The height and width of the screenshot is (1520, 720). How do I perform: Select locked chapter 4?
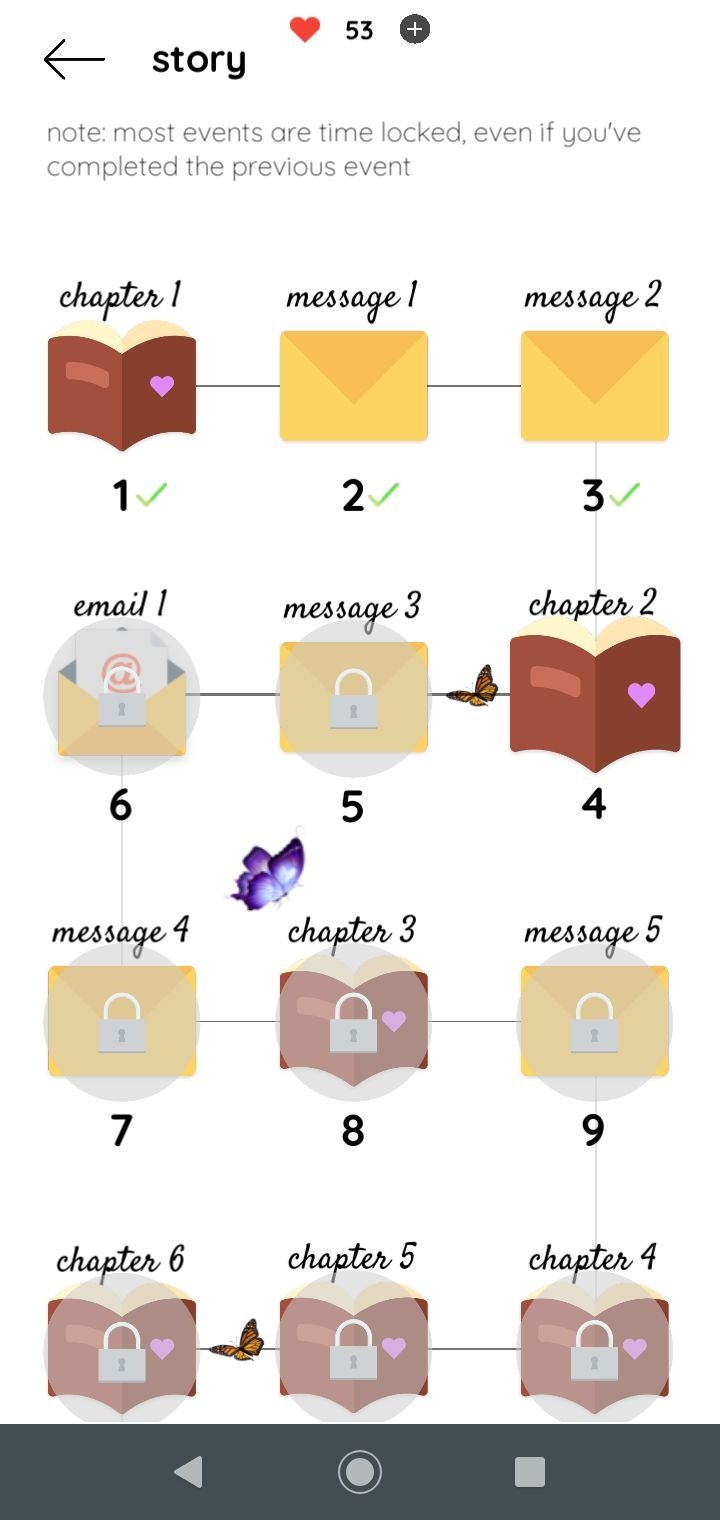click(594, 1349)
